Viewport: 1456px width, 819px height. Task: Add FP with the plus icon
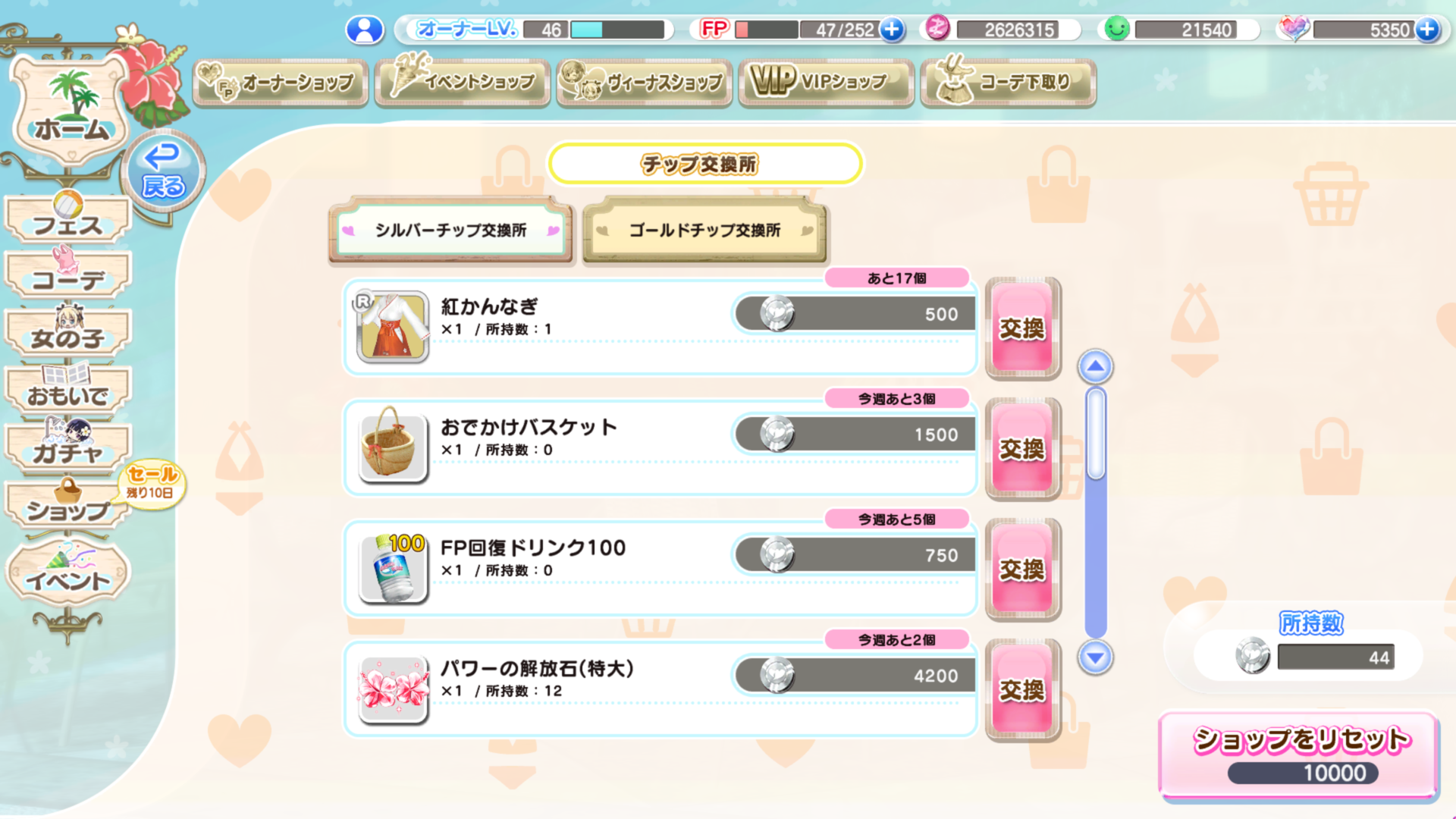[893, 30]
